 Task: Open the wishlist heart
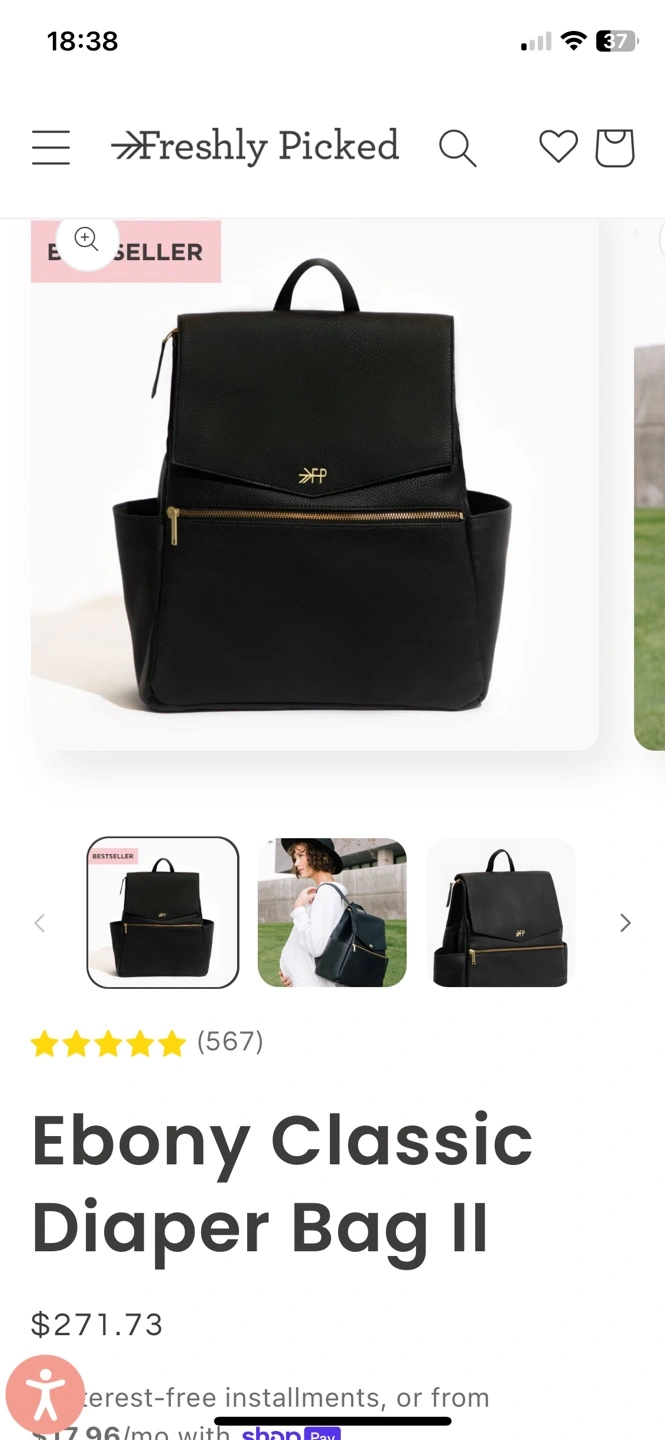point(558,147)
